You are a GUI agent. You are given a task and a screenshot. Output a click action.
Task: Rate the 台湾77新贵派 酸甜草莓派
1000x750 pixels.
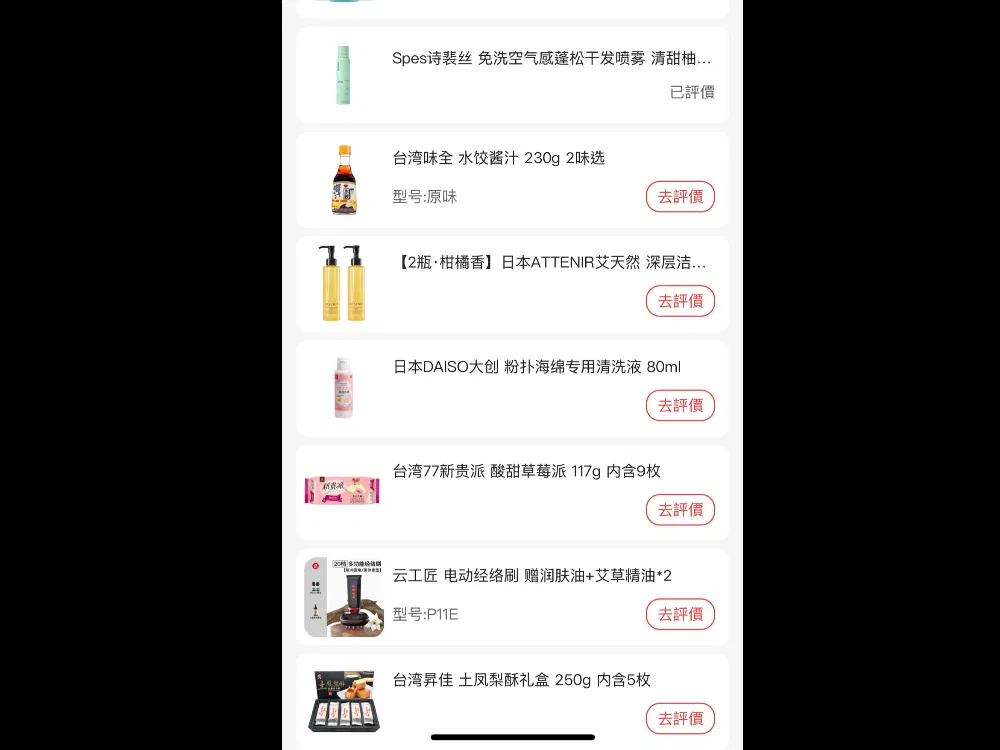tap(680, 510)
